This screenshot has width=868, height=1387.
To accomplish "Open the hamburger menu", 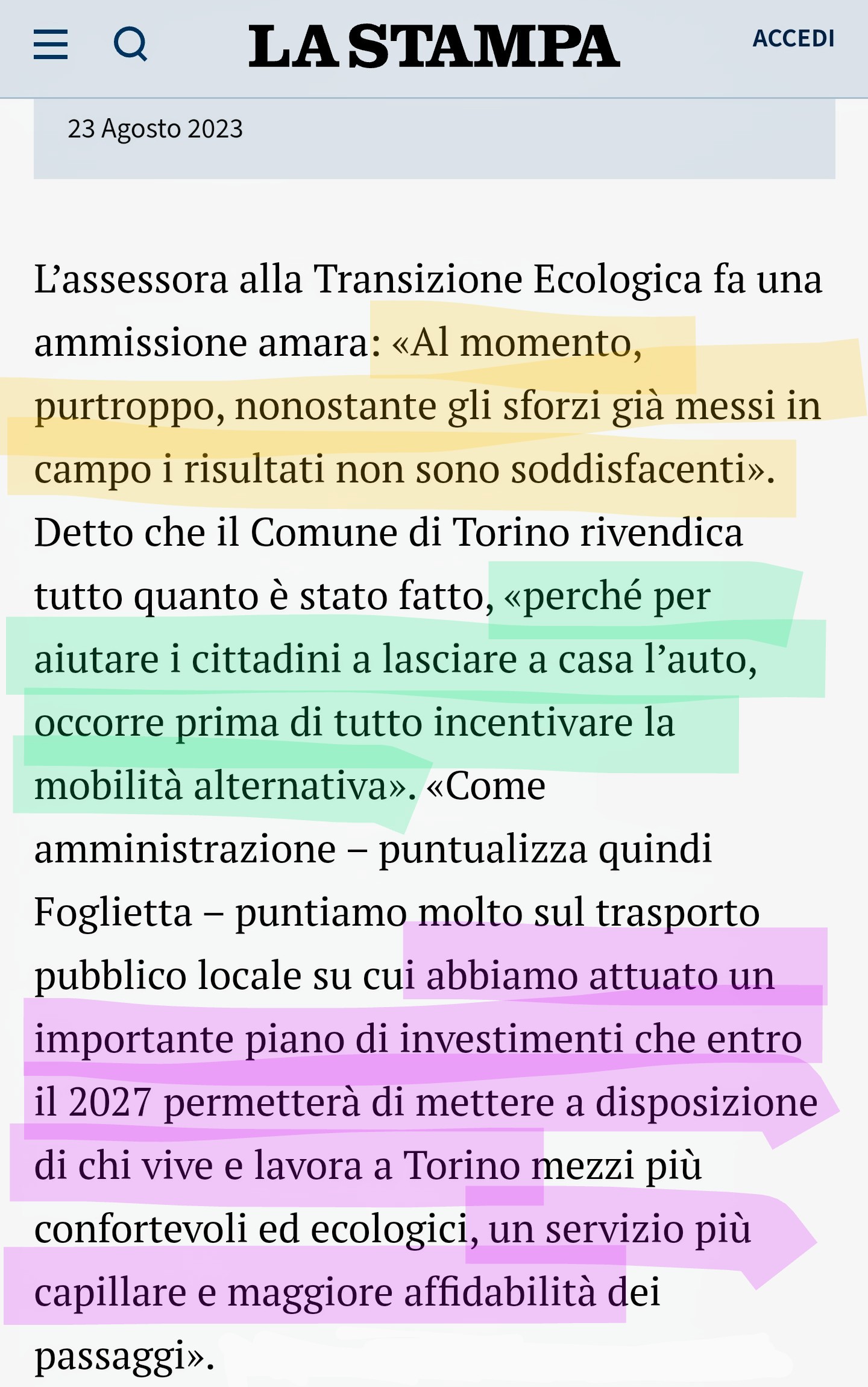I will 51,45.
